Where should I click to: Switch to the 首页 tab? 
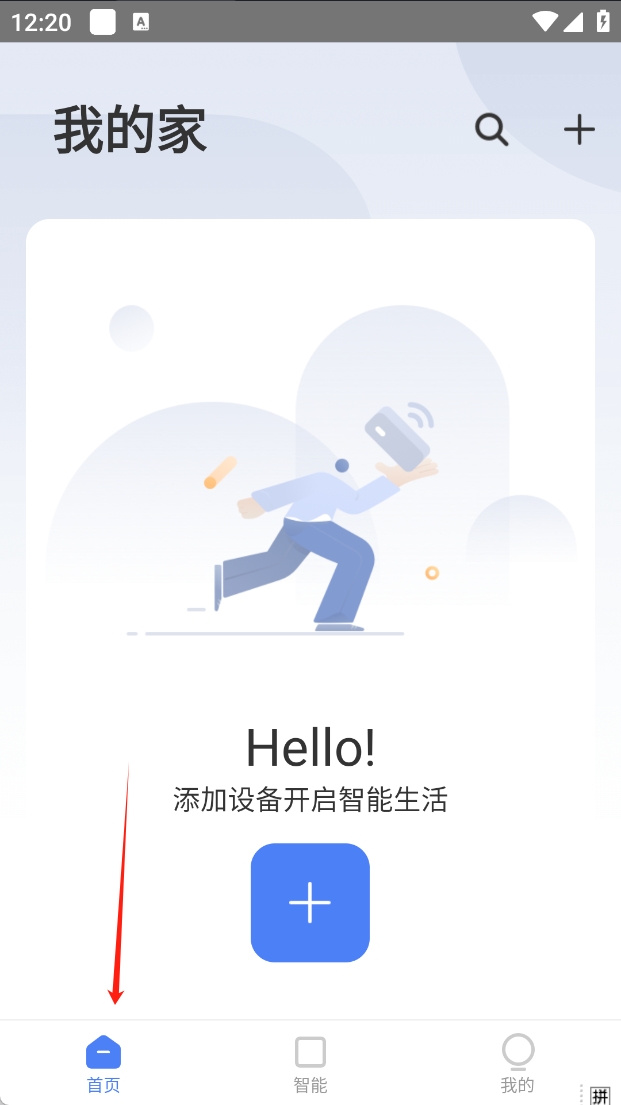[103, 1064]
